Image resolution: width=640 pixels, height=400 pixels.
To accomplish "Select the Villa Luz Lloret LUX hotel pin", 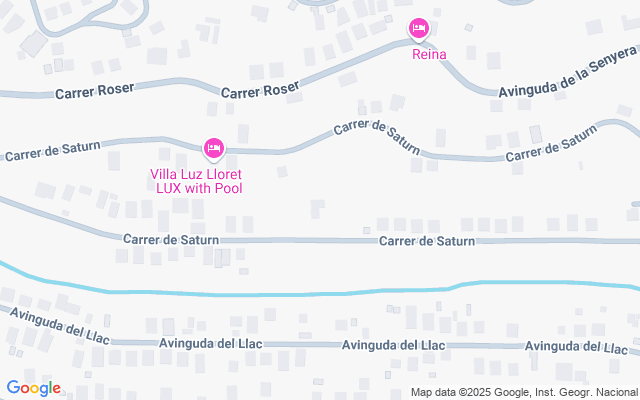I will coord(213,149).
